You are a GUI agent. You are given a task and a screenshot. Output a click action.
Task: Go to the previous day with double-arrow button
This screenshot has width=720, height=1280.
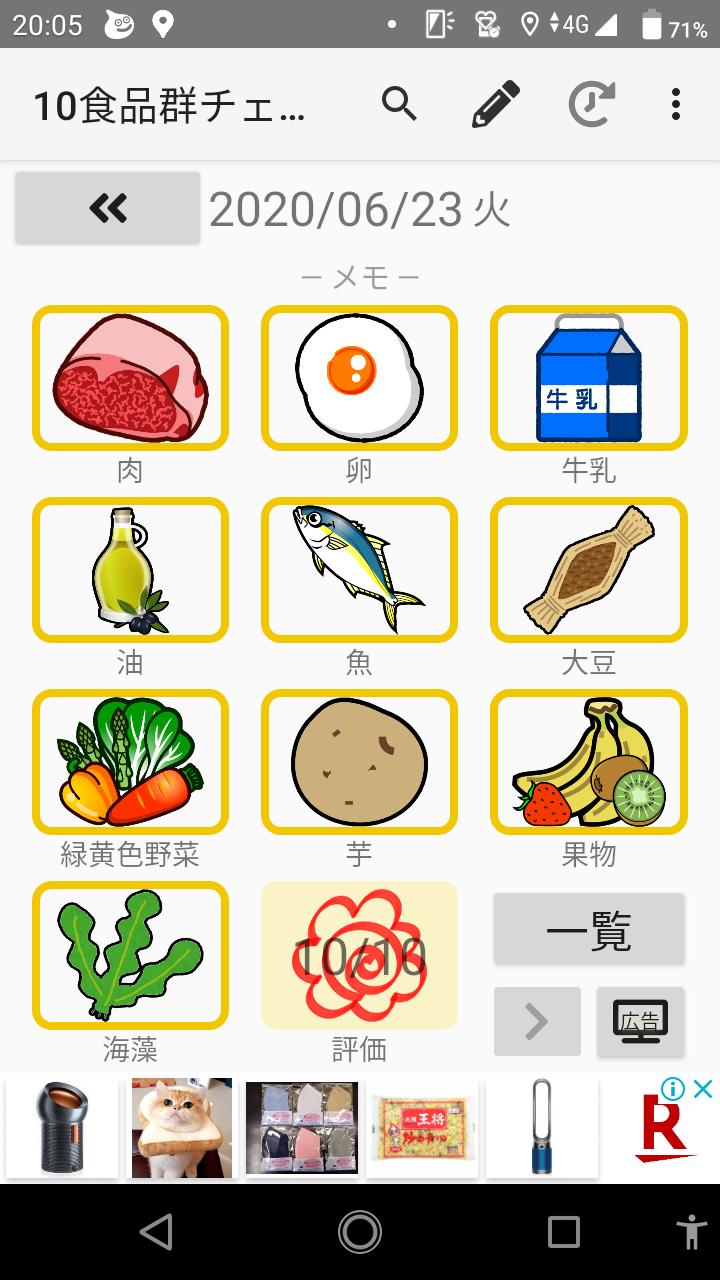pyautogui.click(x=108, y=208)
